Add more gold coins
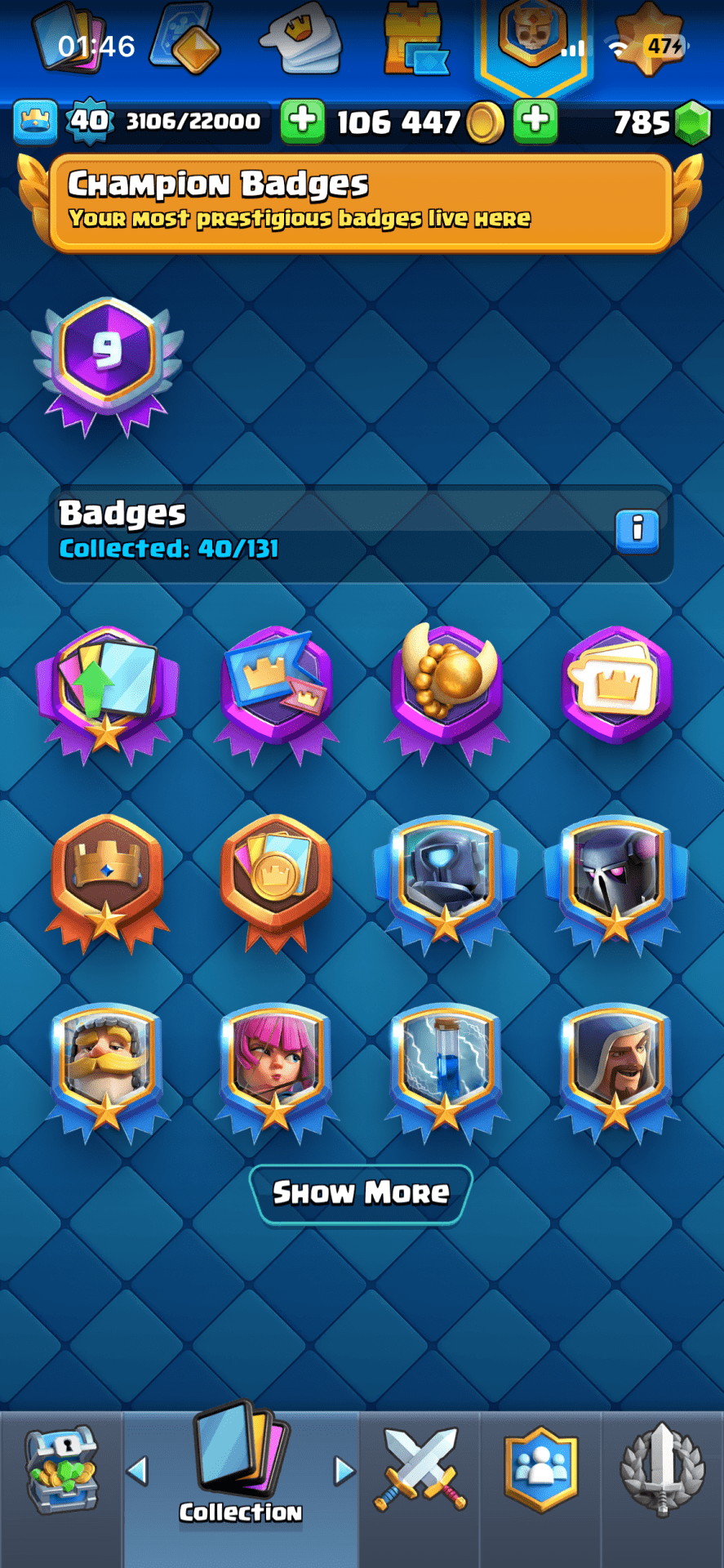724x1568 pixels. point(303,121)
